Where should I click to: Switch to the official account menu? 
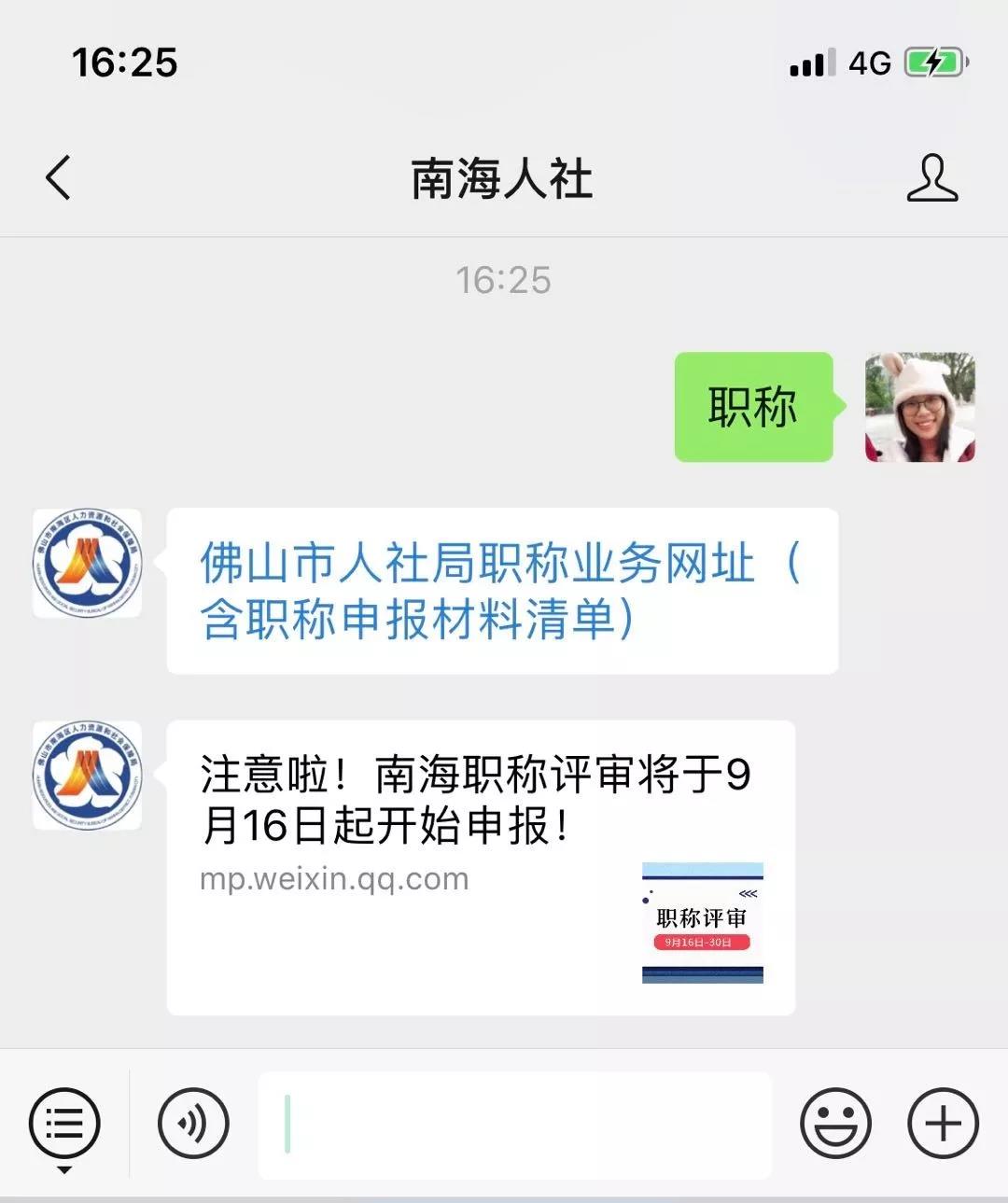click(x=64, y=1124)
